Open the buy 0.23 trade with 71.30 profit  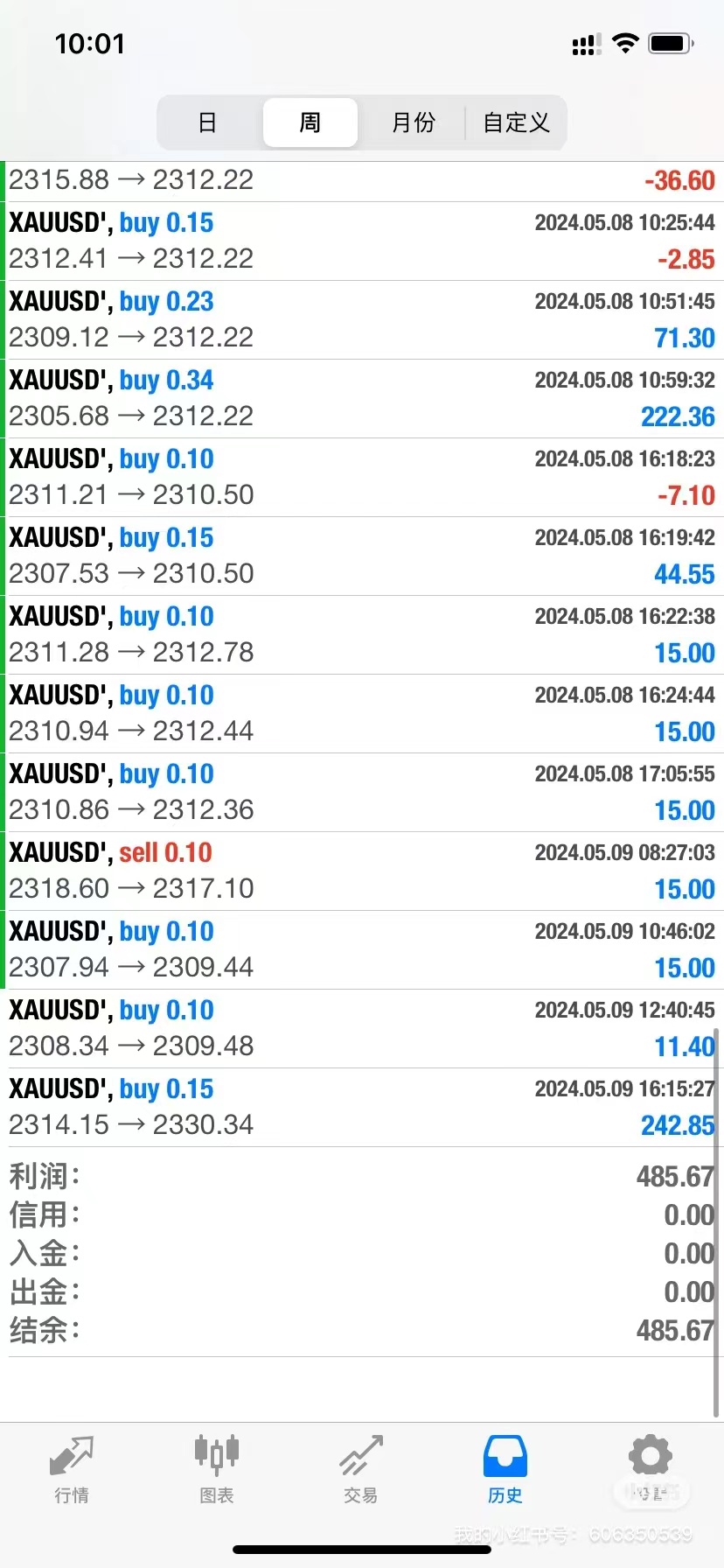tap(362, 319)
